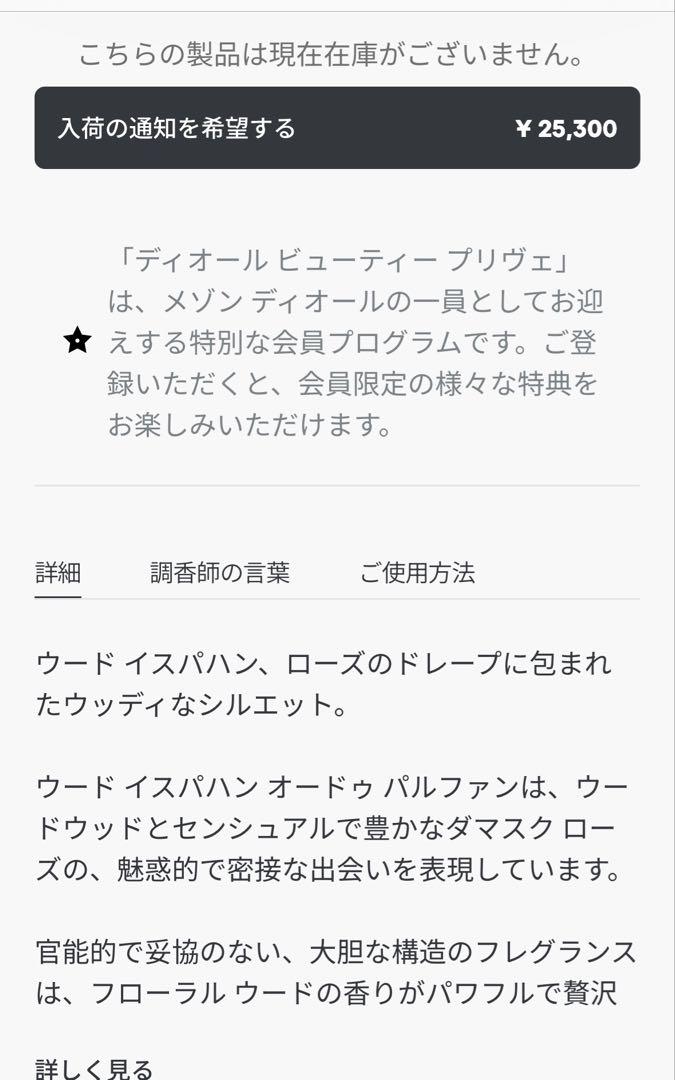This screenshot has height=1080, width=675.
Task: Select the 詳細 tab
Action: pos(58,573)
